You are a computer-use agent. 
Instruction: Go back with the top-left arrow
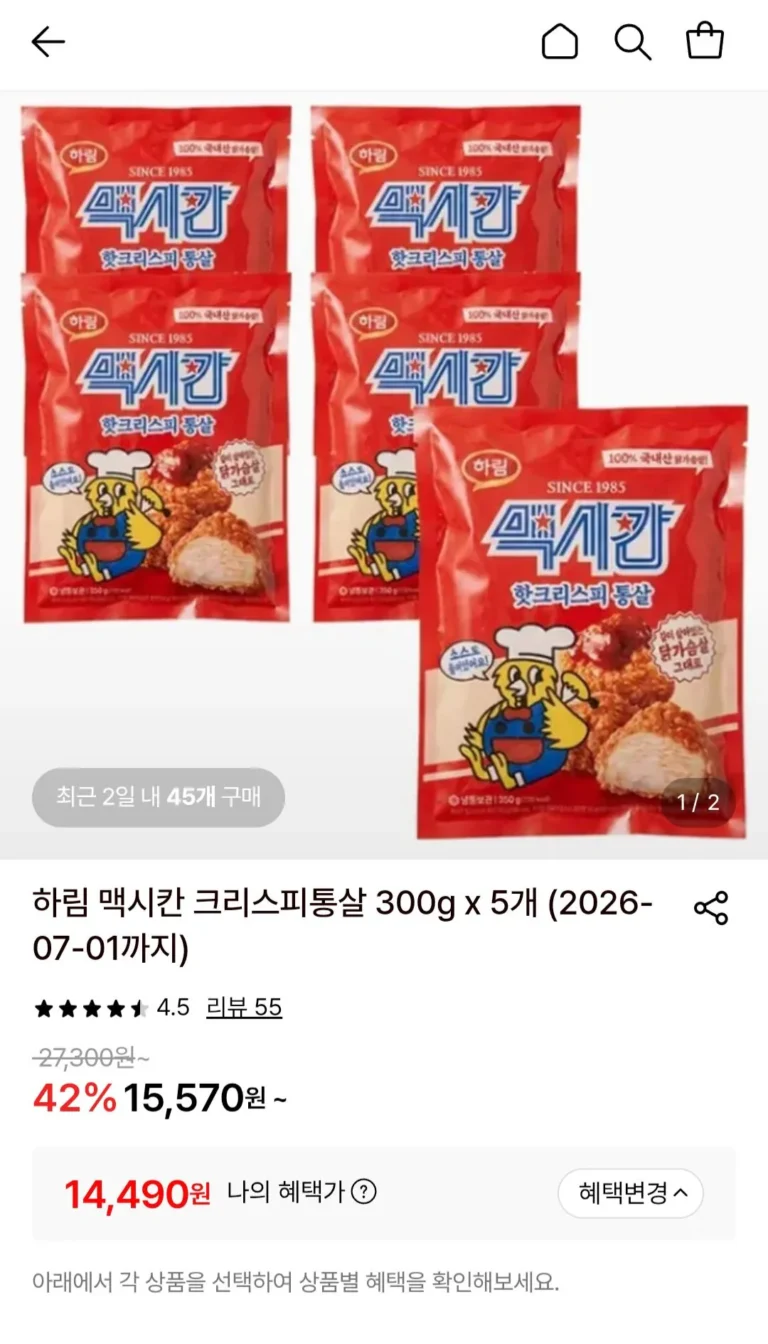(47, 42)
